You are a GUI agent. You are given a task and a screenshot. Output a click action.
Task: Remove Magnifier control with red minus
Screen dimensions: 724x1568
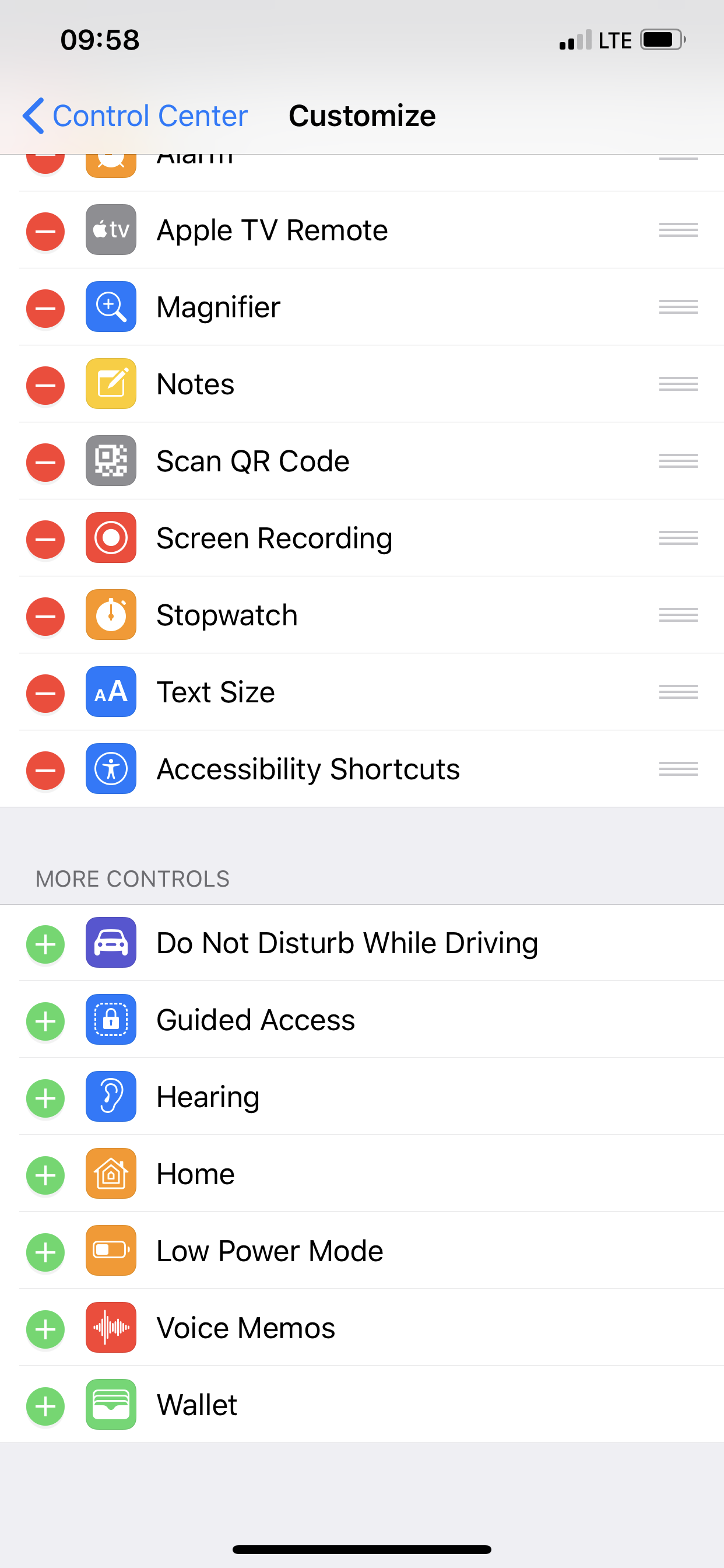[x=45, y=308]
